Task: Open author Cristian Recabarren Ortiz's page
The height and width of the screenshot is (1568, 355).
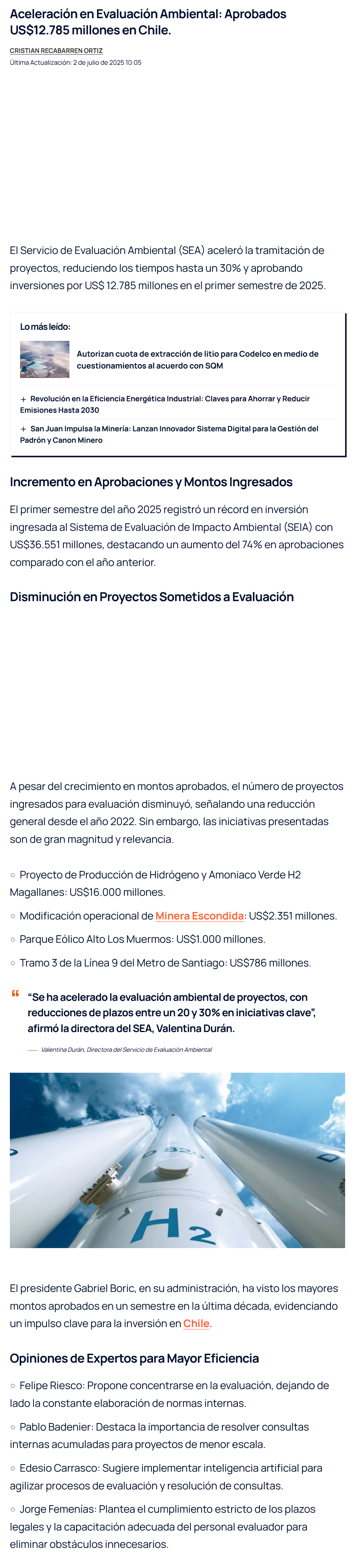Action: click(x=56, y=51)
